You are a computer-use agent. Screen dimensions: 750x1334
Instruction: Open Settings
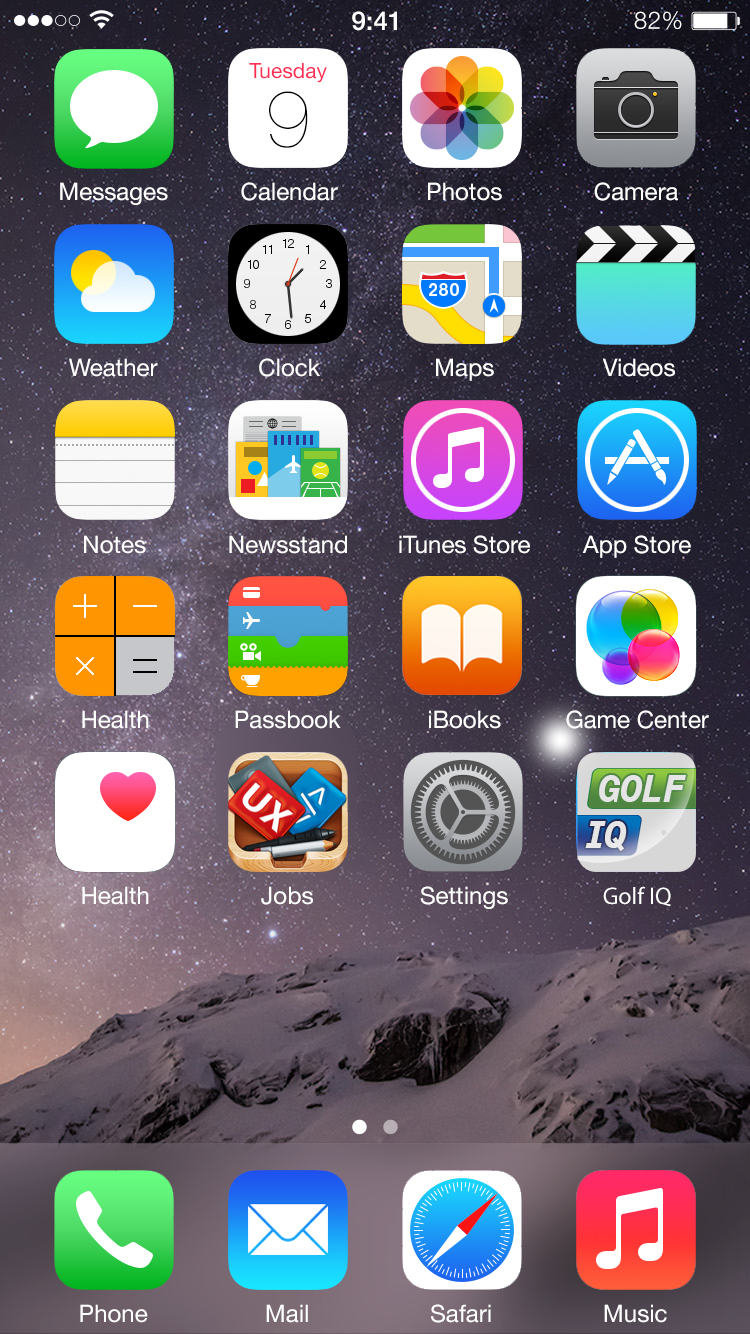point(462,812)
